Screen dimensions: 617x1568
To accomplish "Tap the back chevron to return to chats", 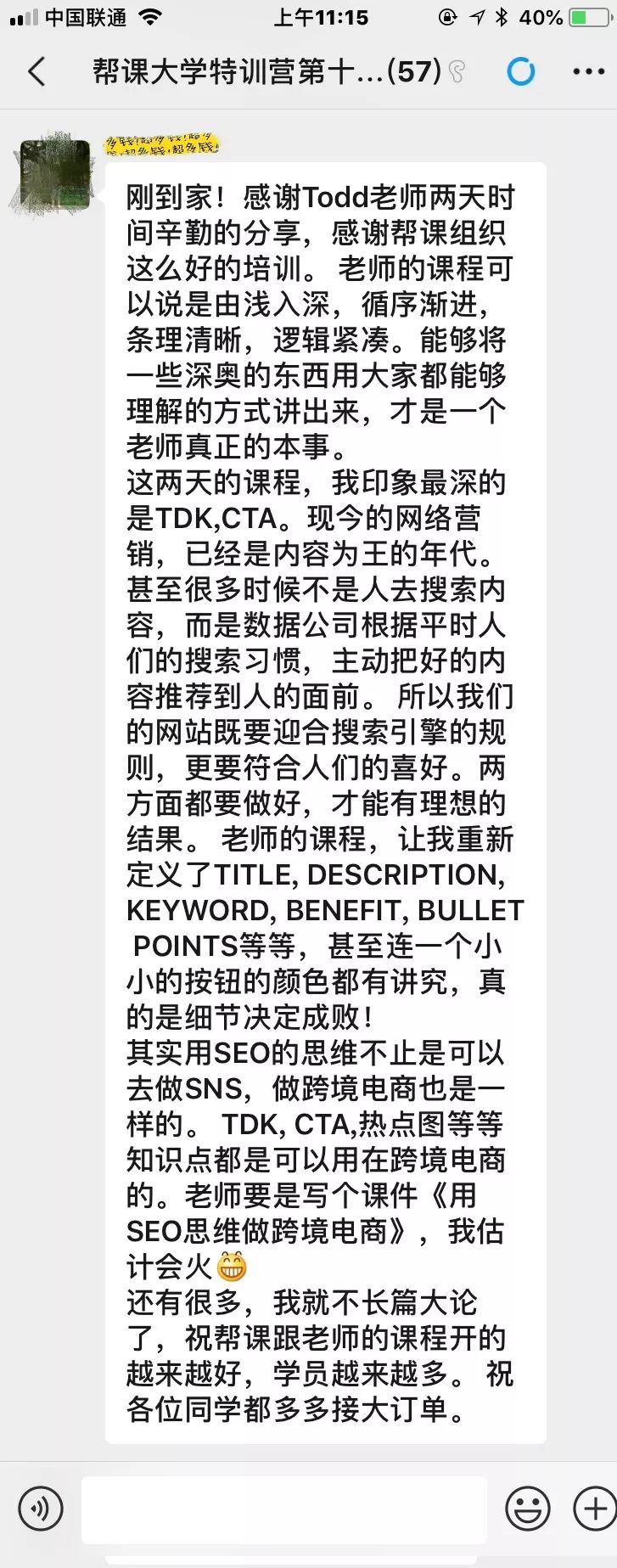I will pos(34,72).
